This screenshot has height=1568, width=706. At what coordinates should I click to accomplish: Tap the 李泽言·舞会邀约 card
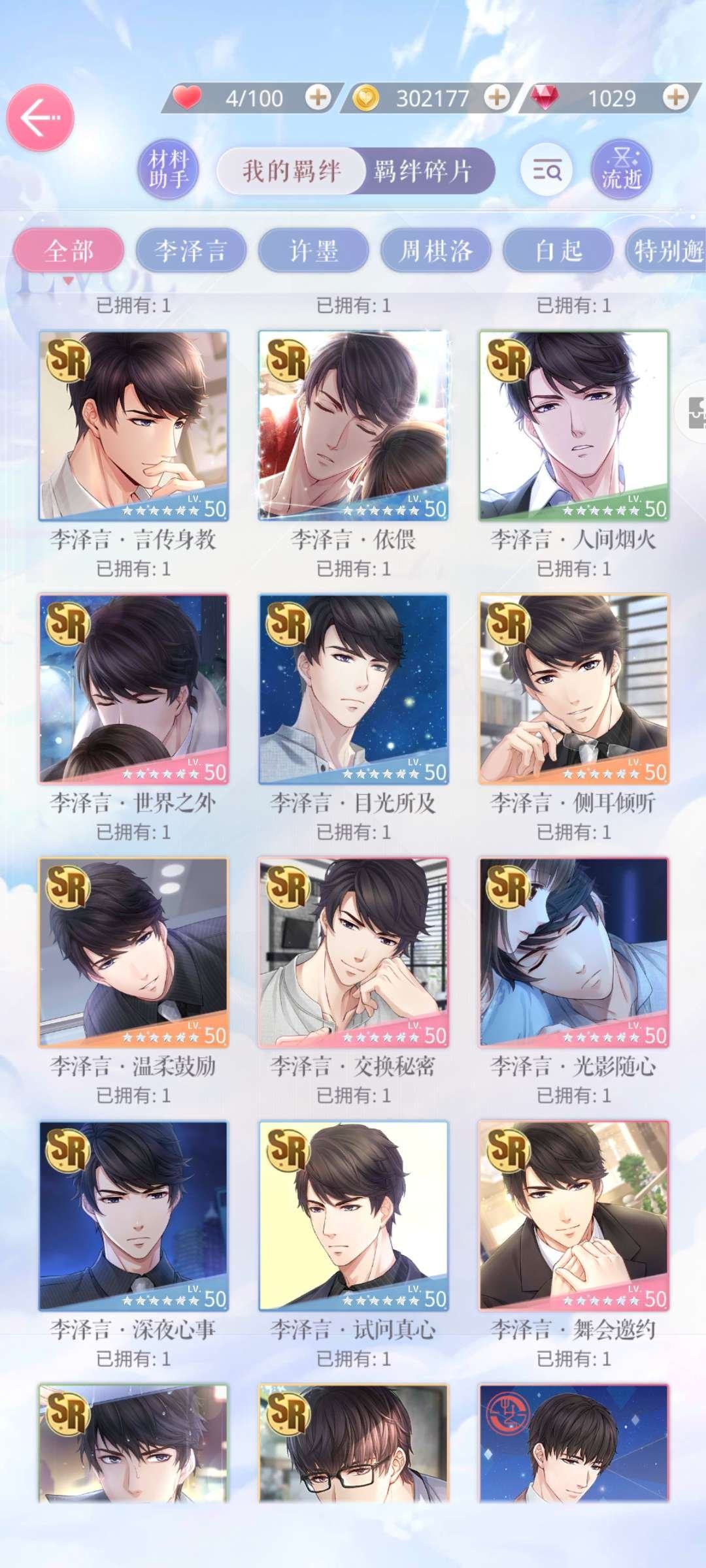pyautogui.click(x=573, y=1216)
